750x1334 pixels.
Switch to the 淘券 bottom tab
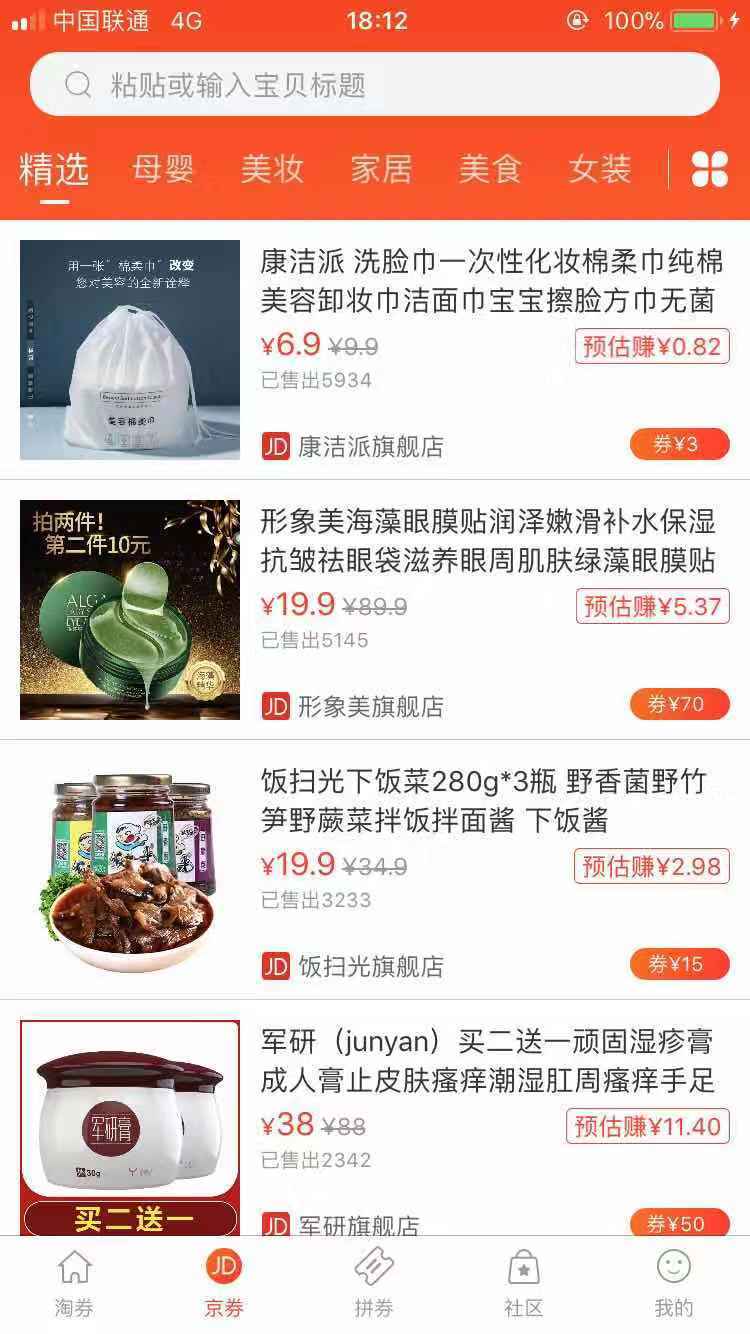tap(74, 1285)
